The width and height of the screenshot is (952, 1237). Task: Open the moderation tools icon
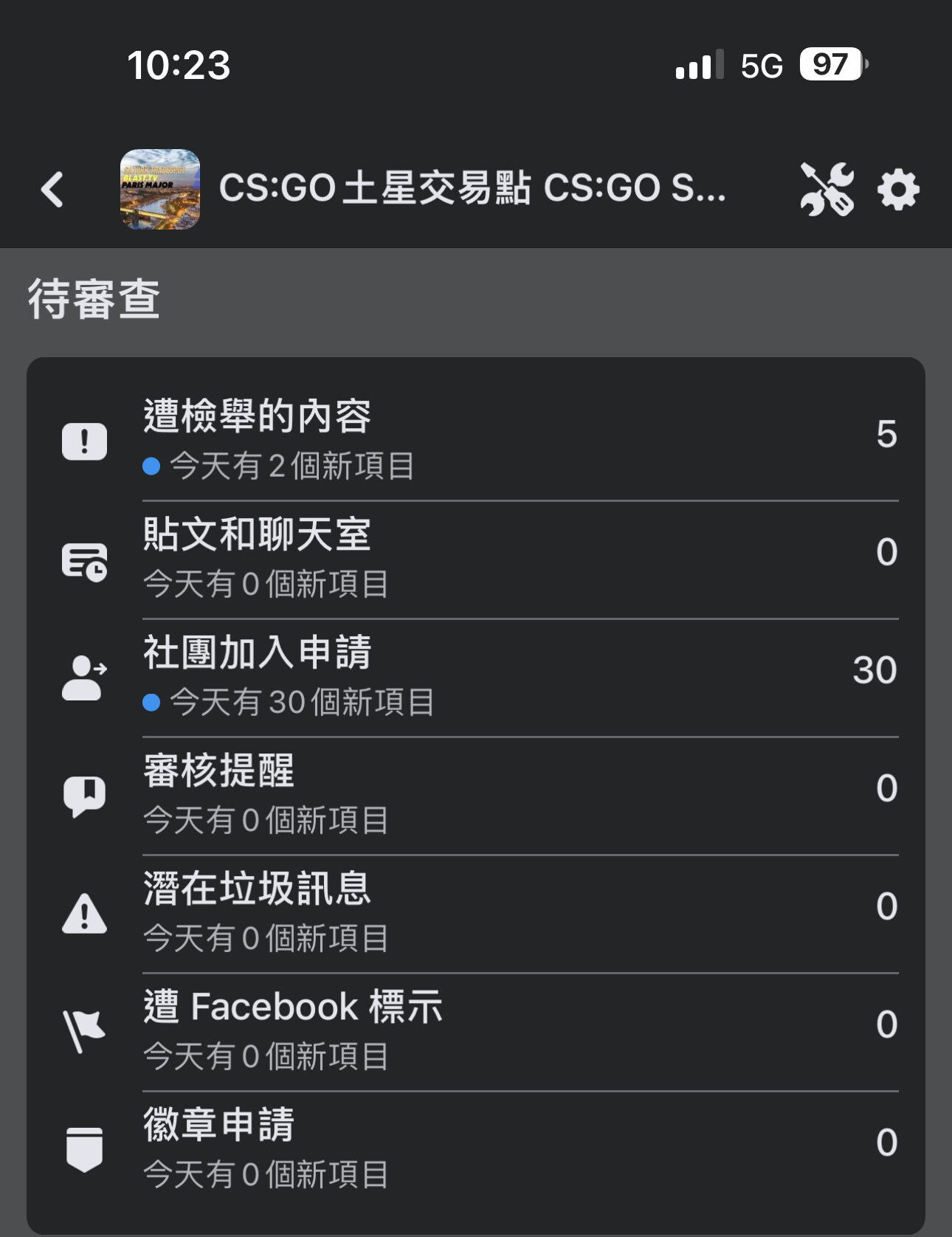click(824, 189)
